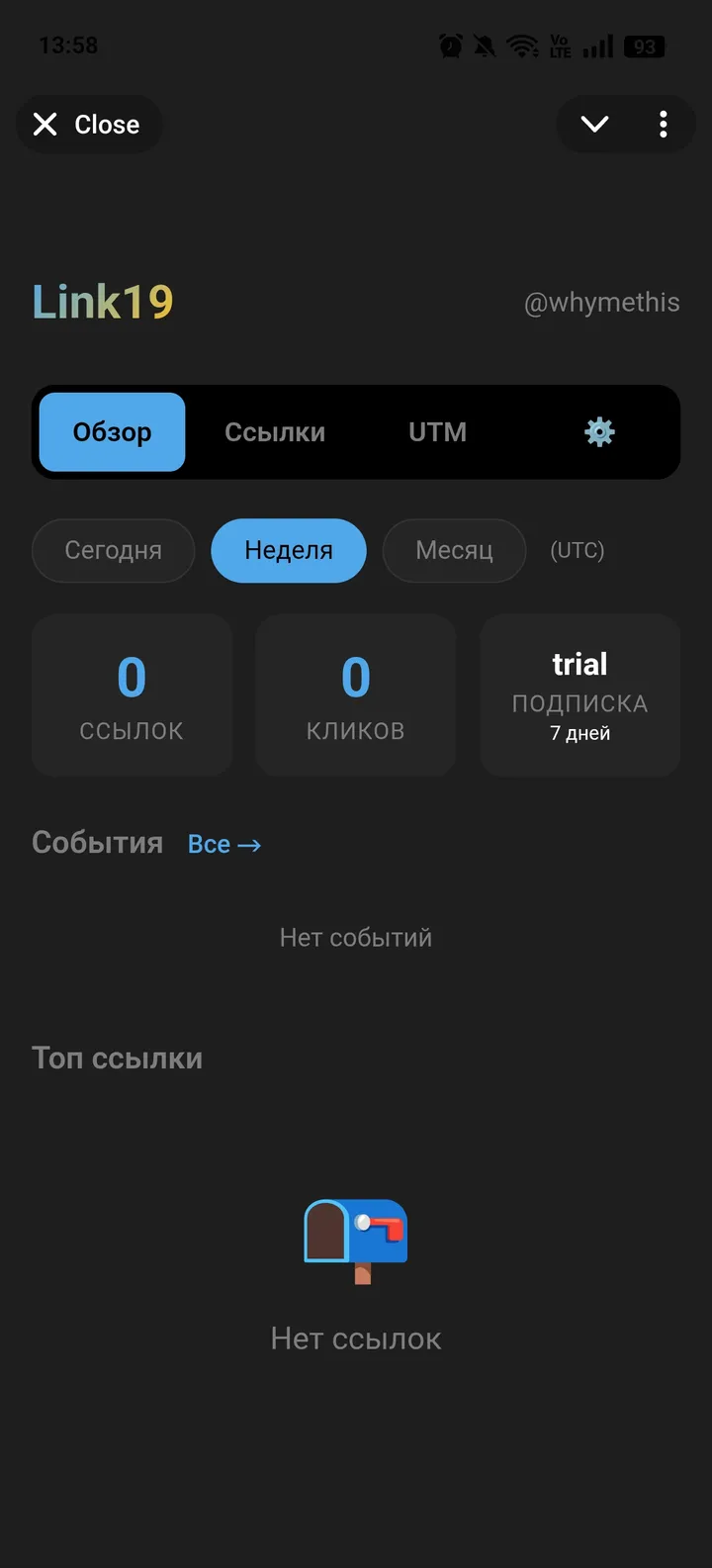Screen dimensions: 712x1568
Task: Tap the alarm clock status bar icon
Action: pos(451,45)
